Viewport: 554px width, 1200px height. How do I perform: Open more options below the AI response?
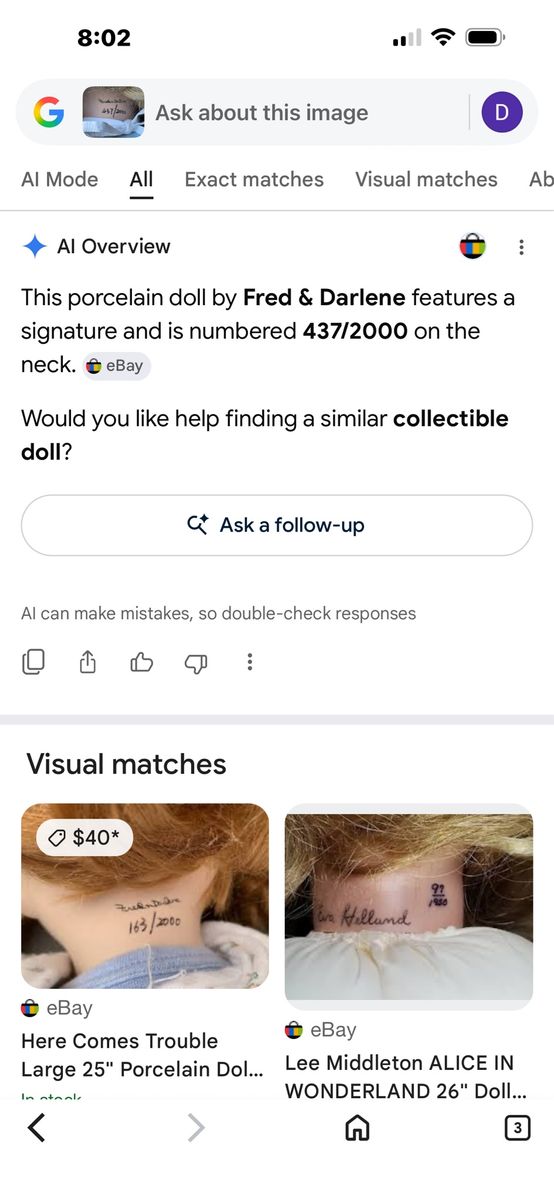(250, 661)
